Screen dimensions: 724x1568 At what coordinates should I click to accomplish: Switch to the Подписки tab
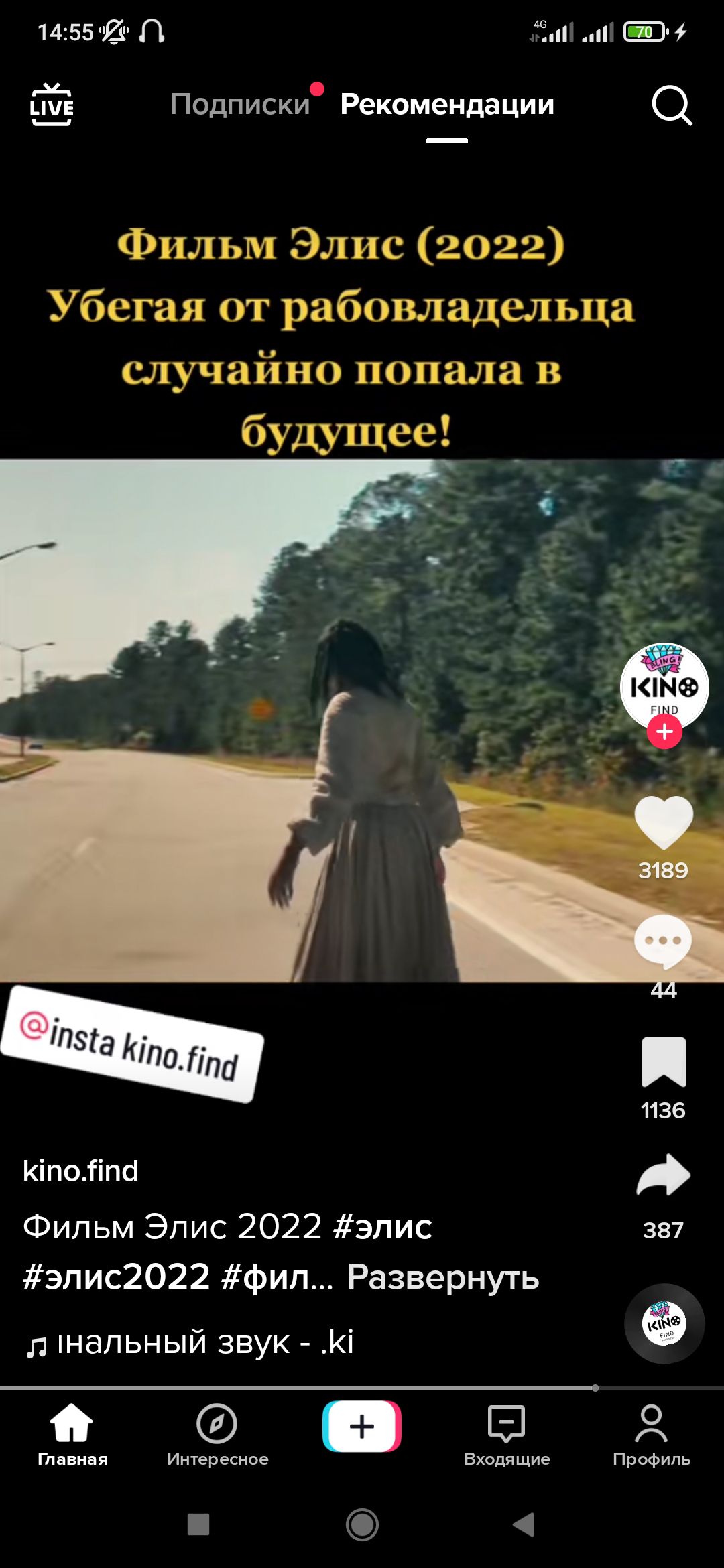tap(239, 105)
